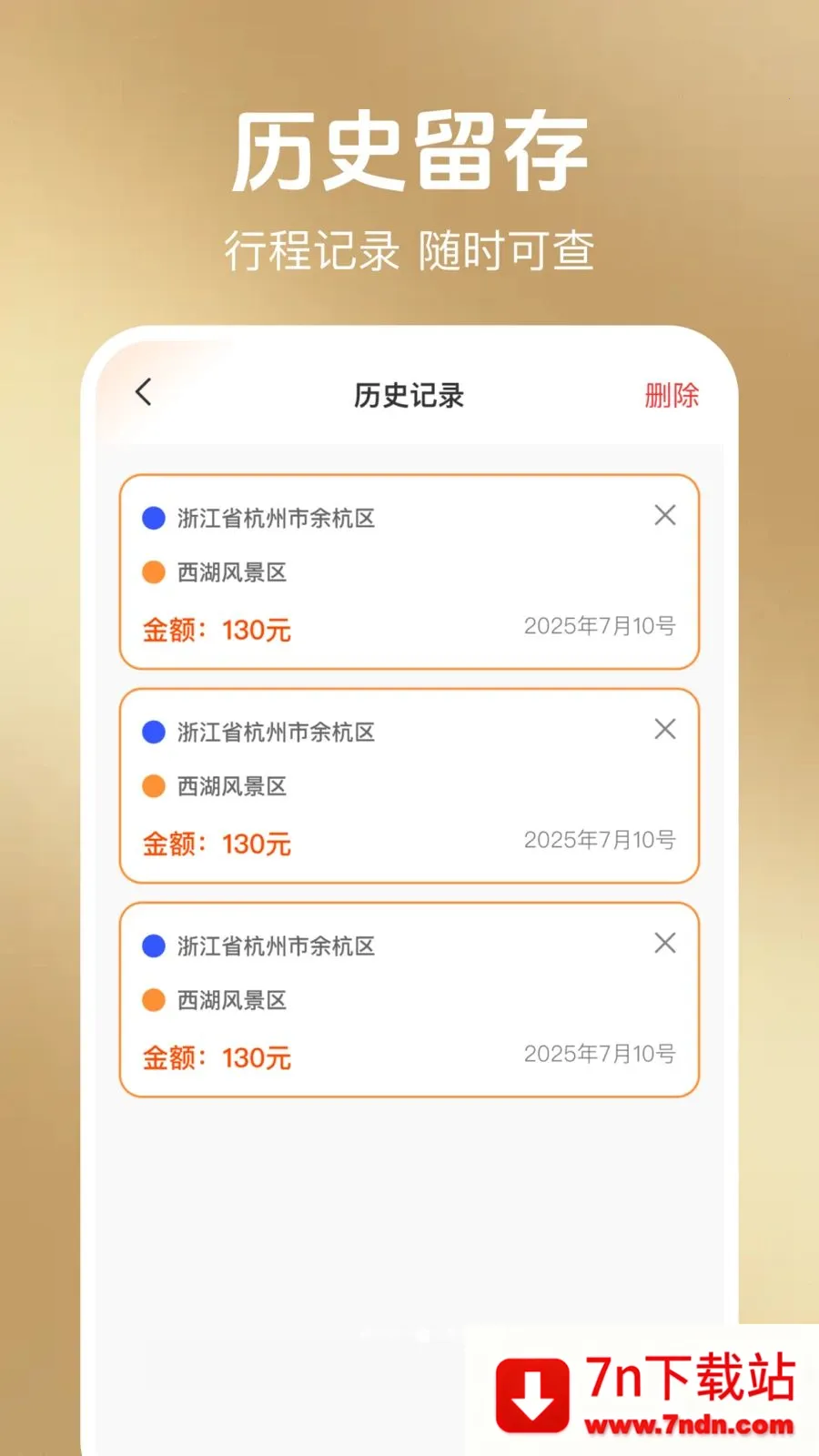819x1456 pixels.
Task: Click 金额：130元 on the first record
Action: coord(217,630)
